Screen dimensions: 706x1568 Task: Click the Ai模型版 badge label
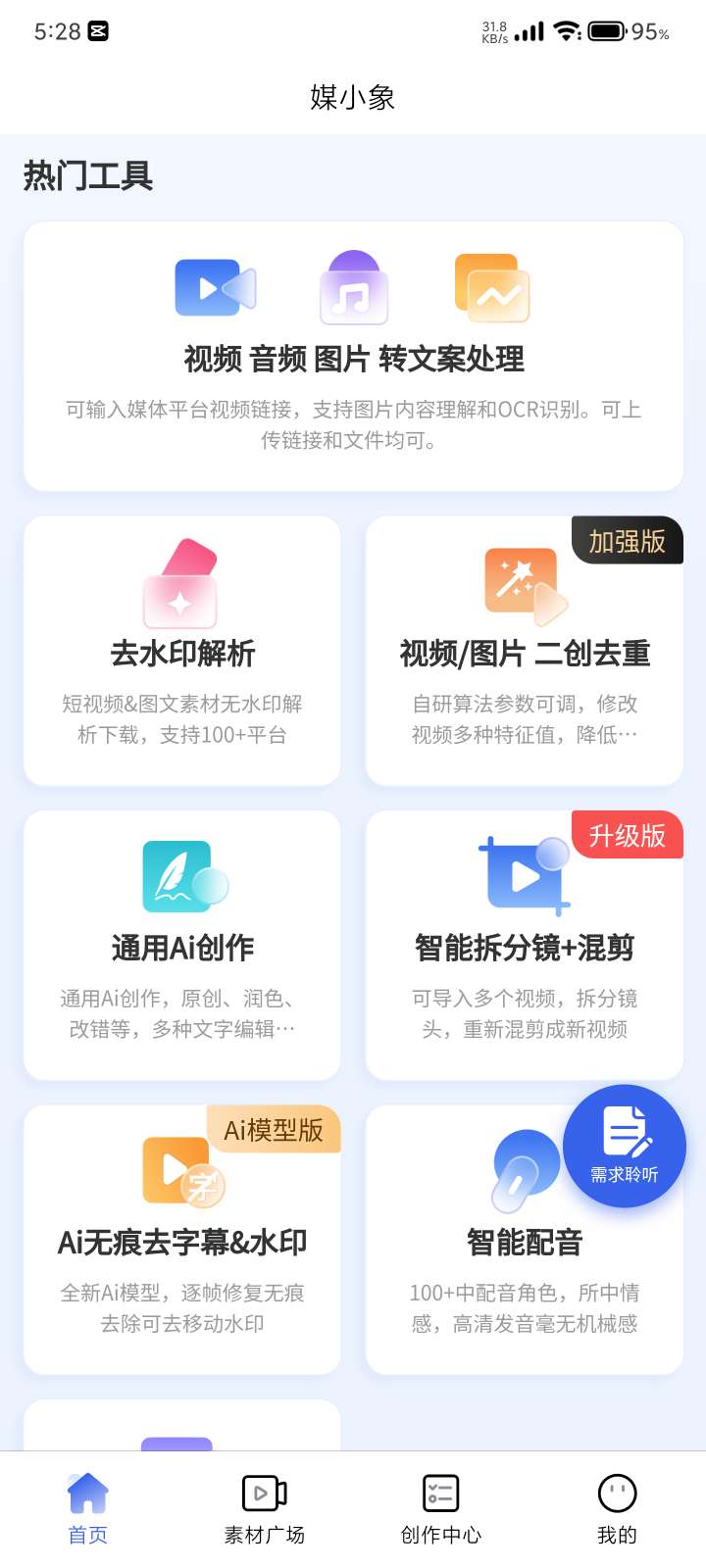coord(275,1129)
